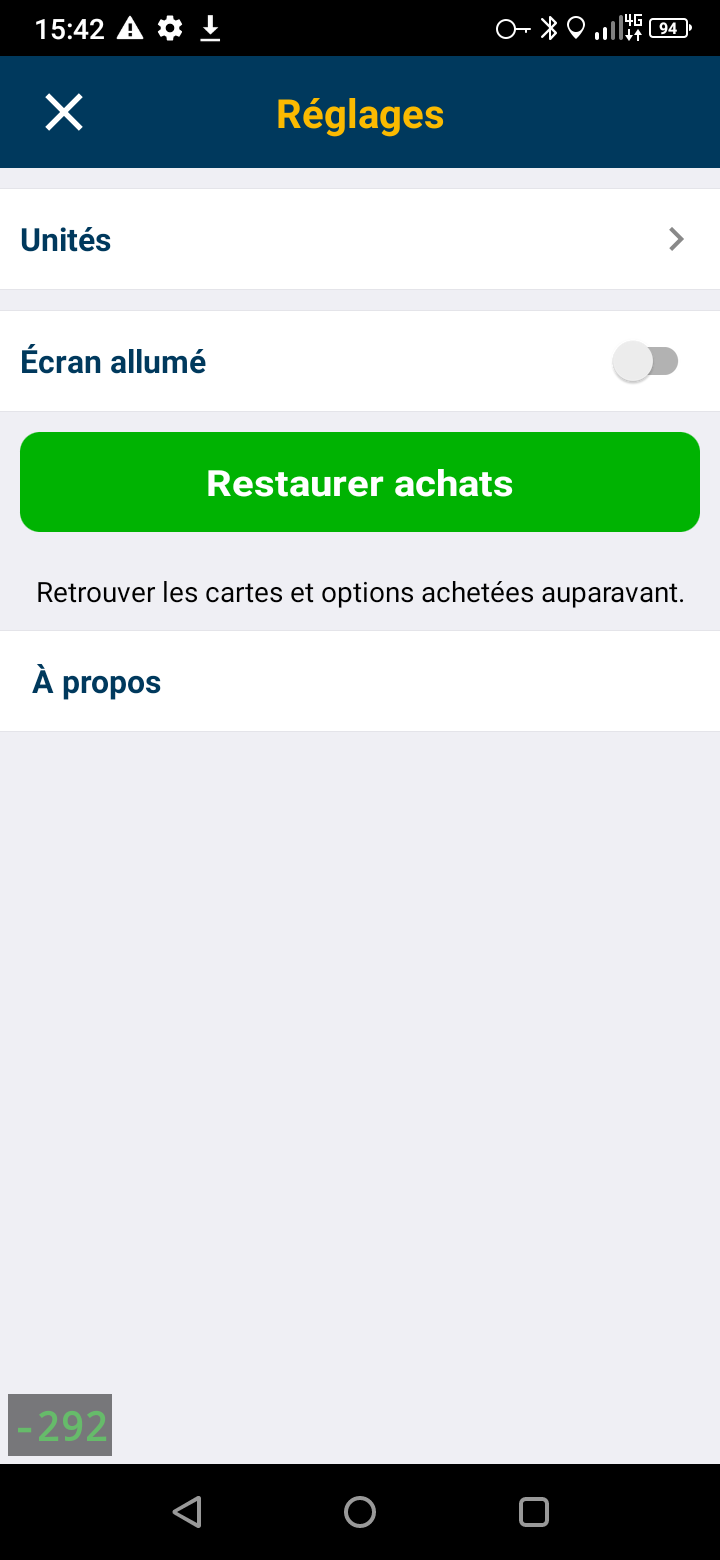Tap the Restaurer achats button

tap(360, 482)
